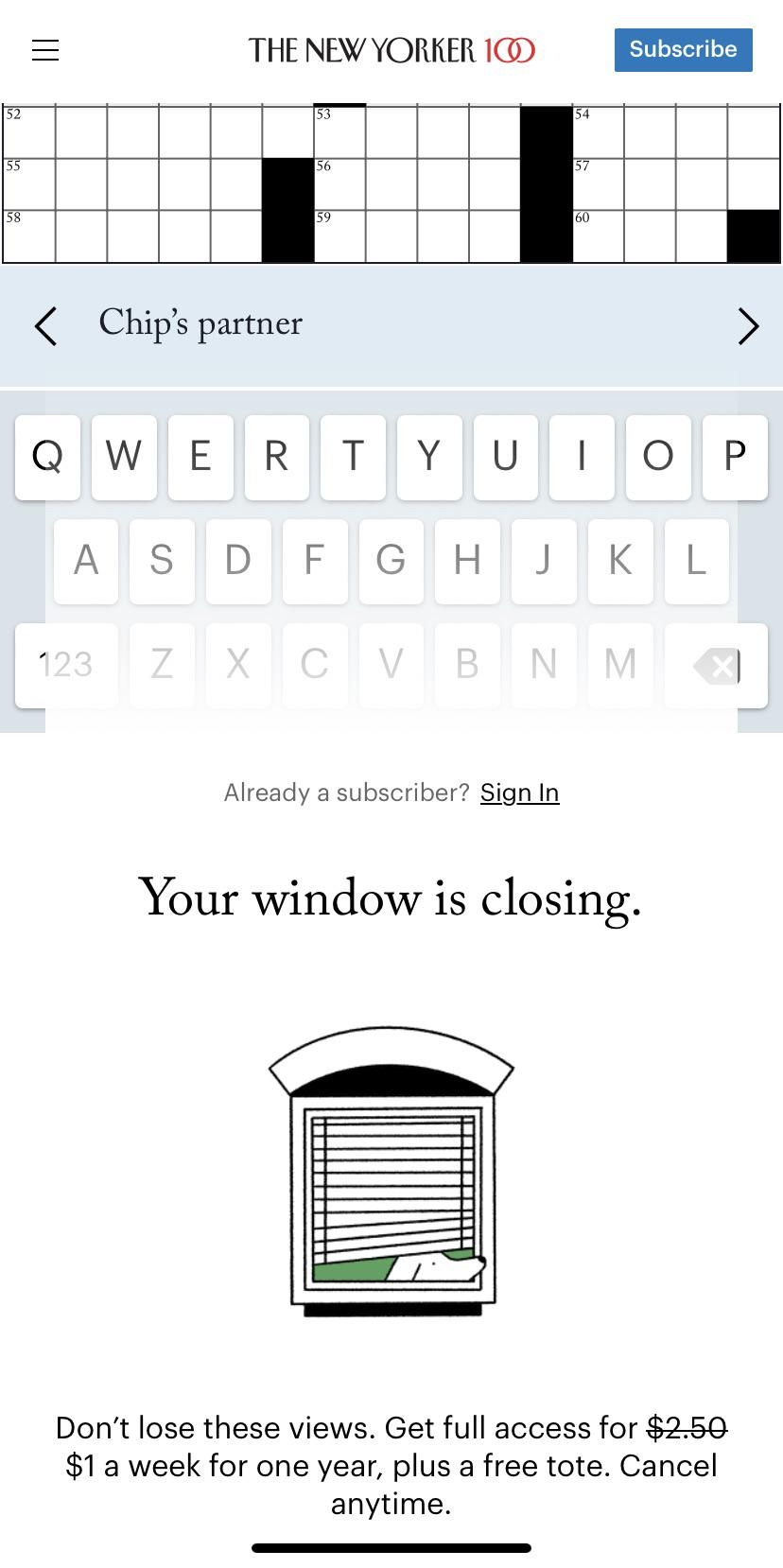Type the letter Q key
Screen dimensions: 783x1568
click(47, 457)
